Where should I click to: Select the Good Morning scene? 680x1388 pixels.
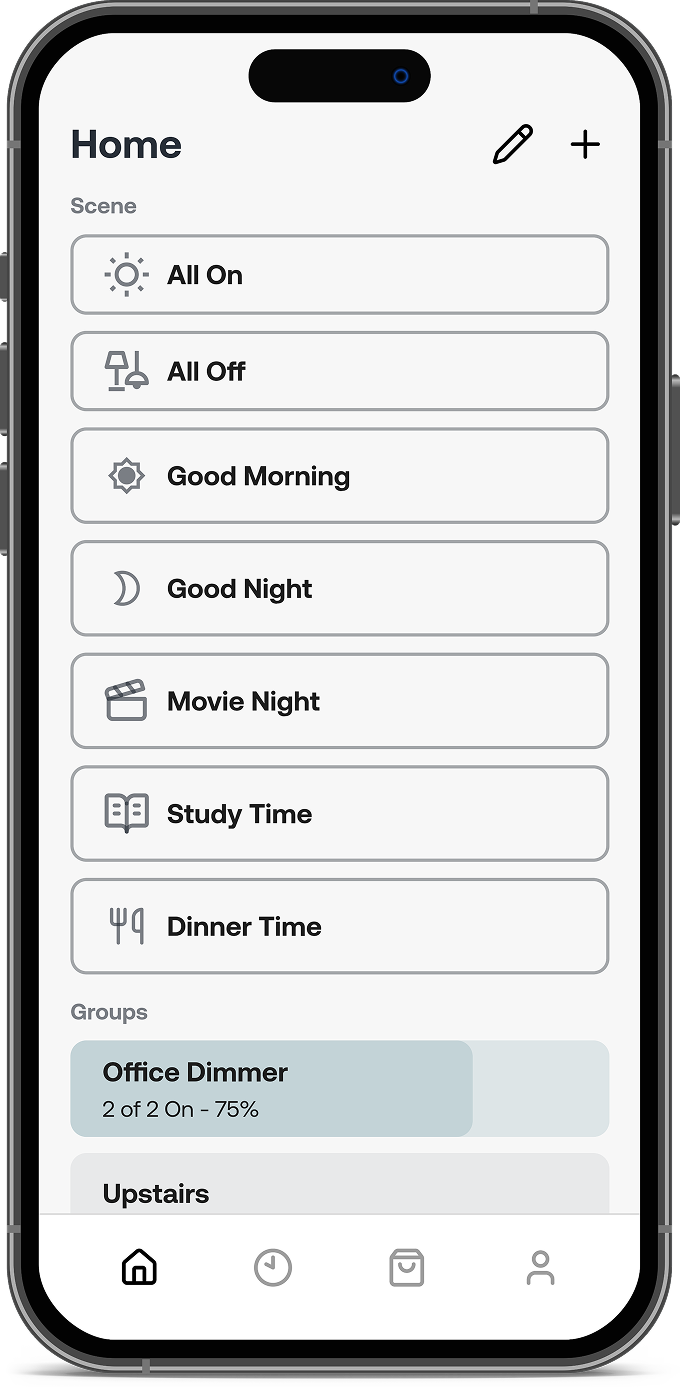tap(339, 476)
